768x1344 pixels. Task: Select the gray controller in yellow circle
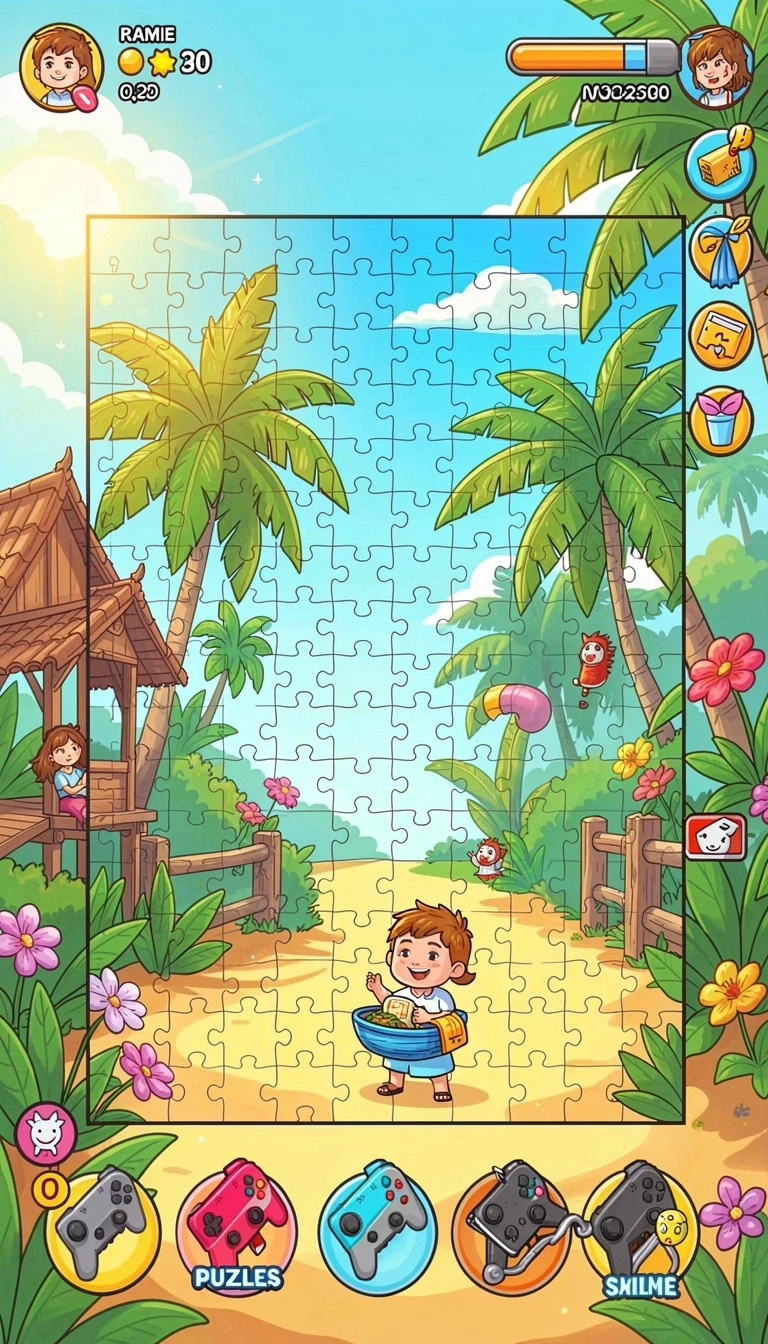(x=102, y=1231)
